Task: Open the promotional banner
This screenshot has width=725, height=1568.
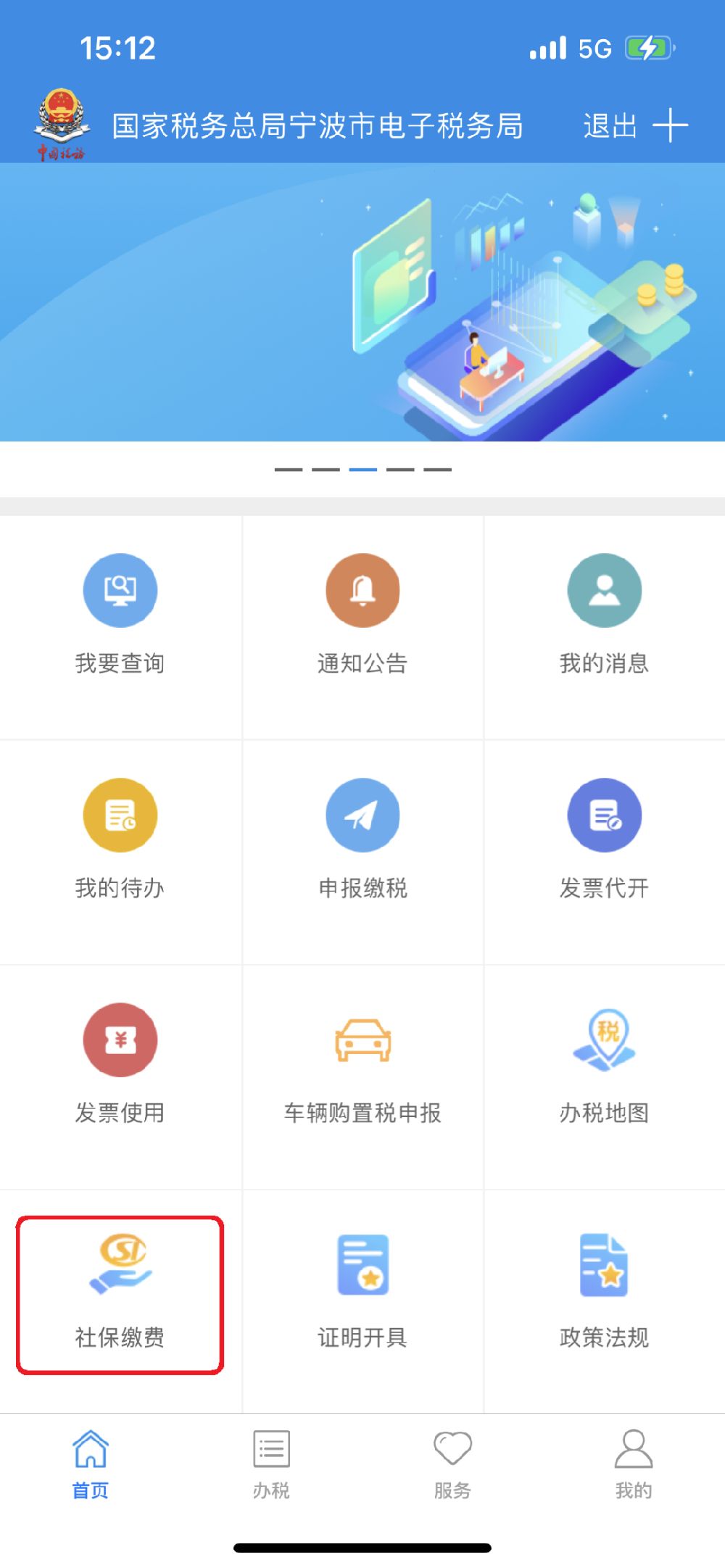Action: 362,302
